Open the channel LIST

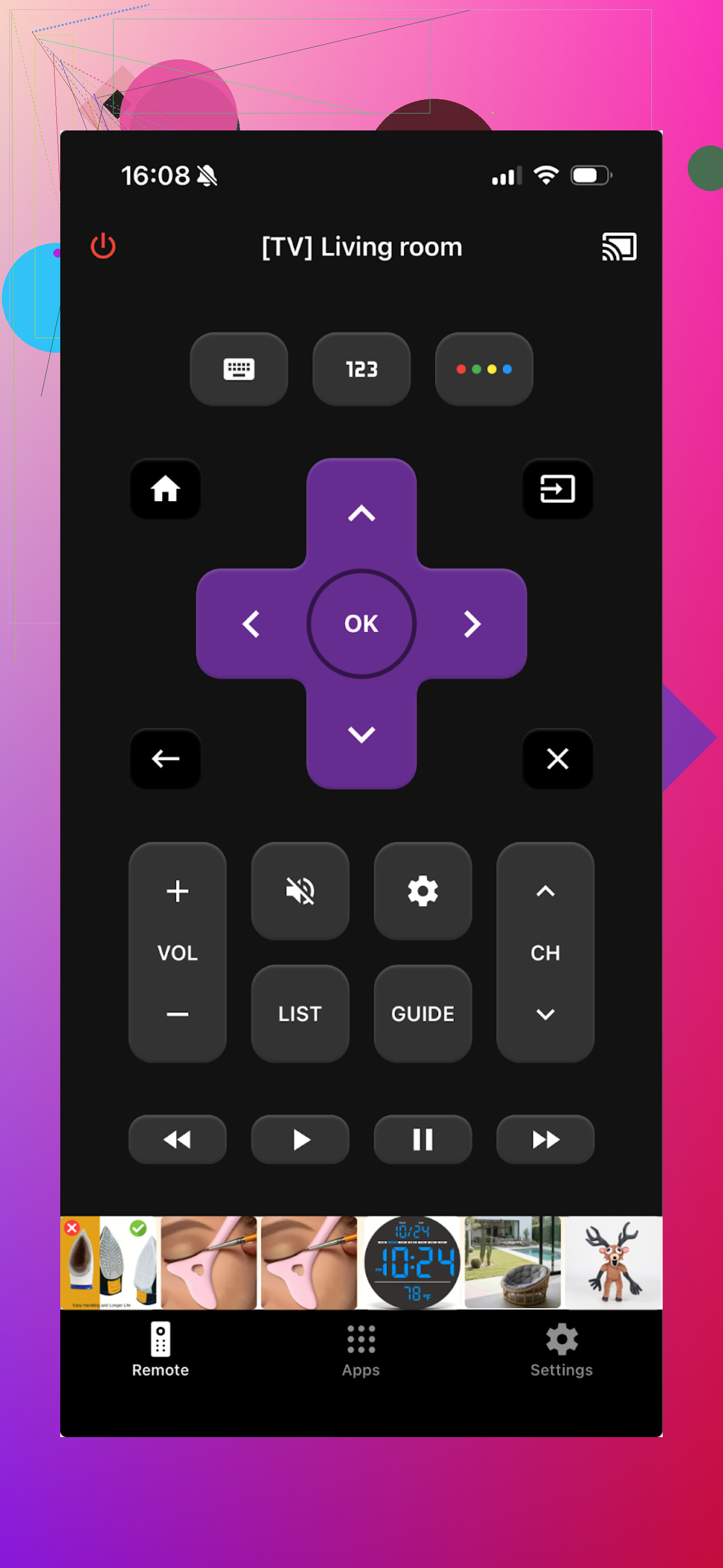click(300, 1013)
